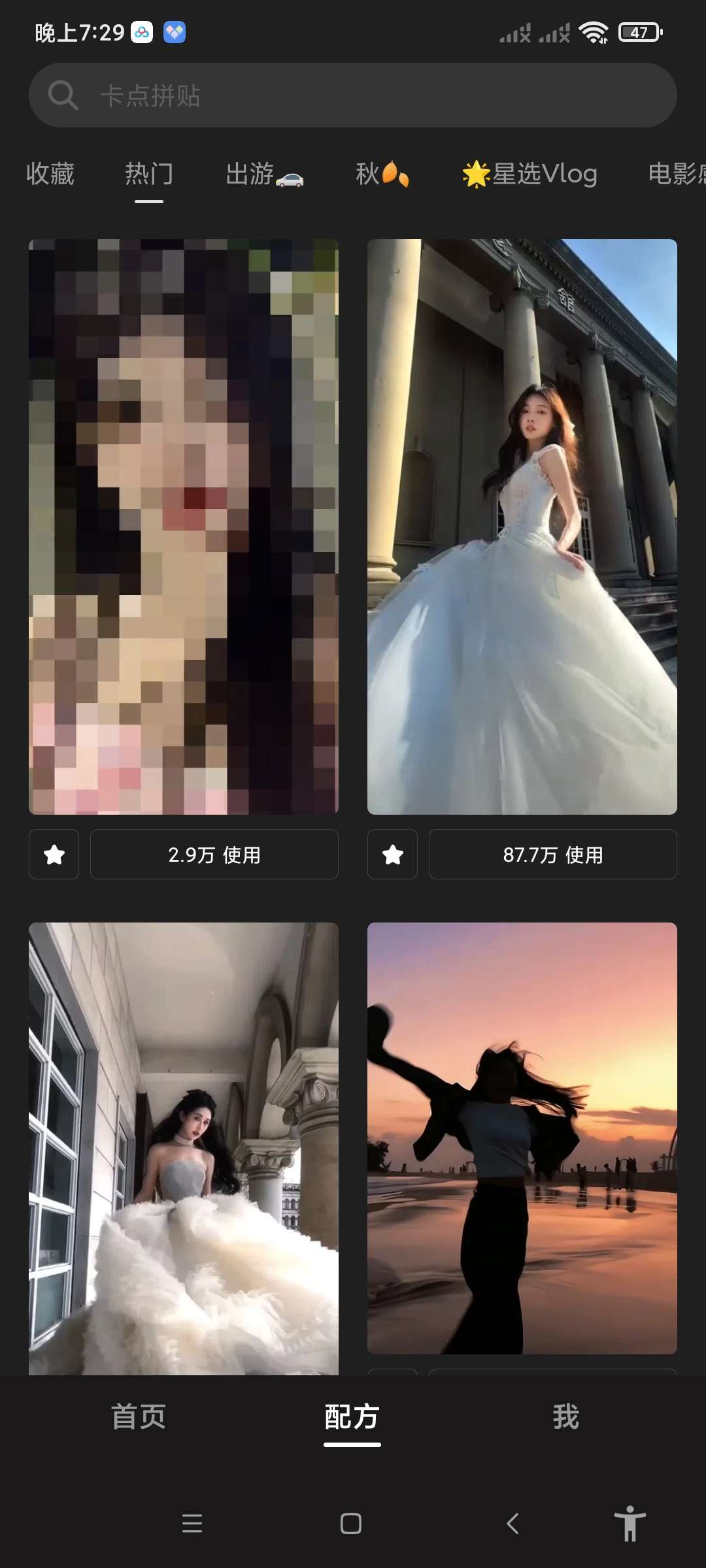The width and height of the screenshot is (706, 1568).
Task: Star the template beside 87.7万 使用
Action: pos(392,855)
